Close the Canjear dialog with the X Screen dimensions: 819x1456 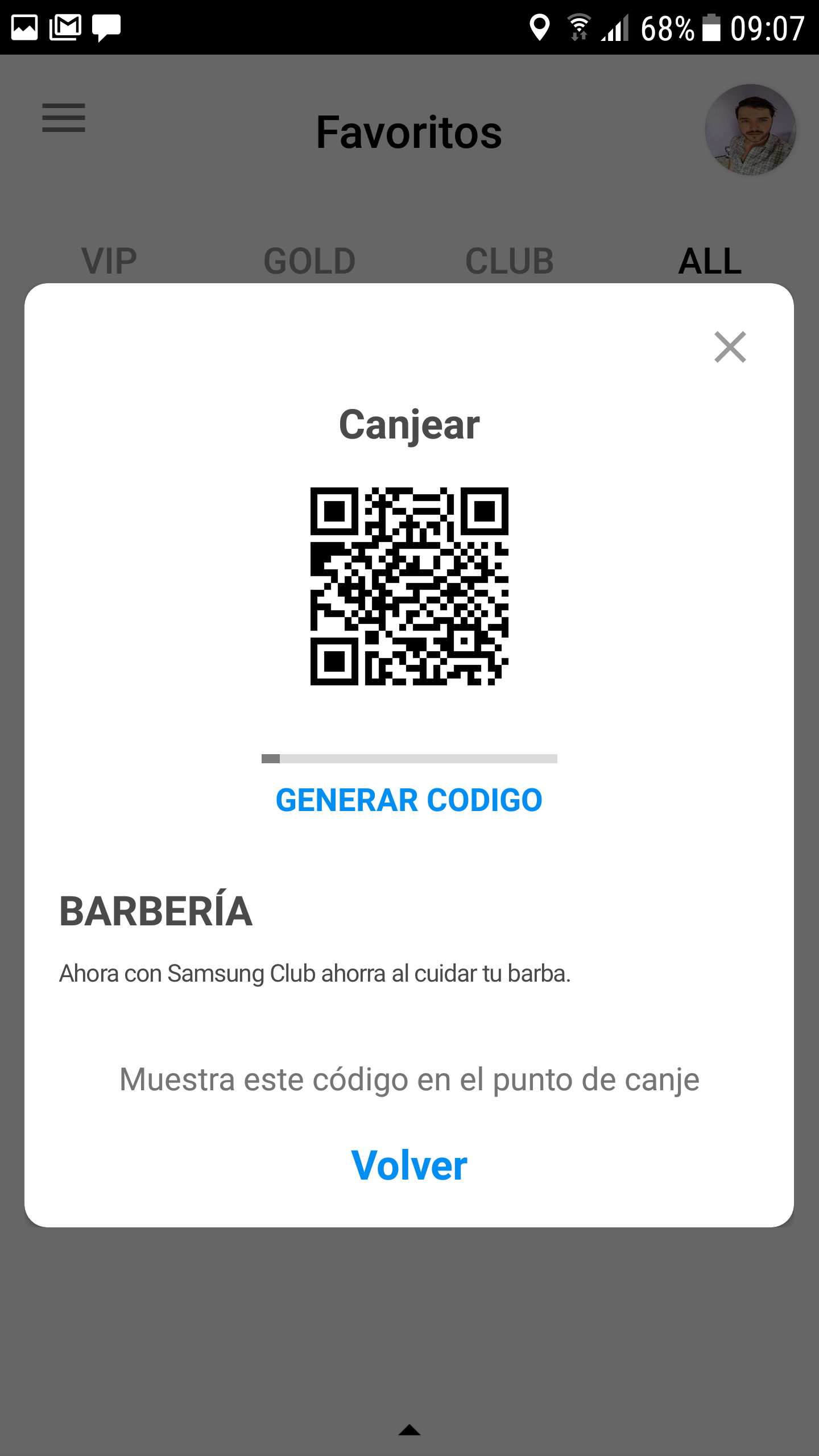730,347
